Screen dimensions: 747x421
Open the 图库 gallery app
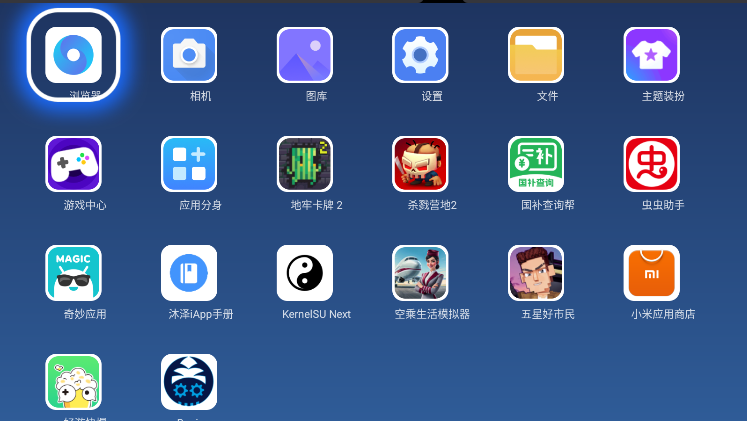pyautogui.click(x=305, y=55)
